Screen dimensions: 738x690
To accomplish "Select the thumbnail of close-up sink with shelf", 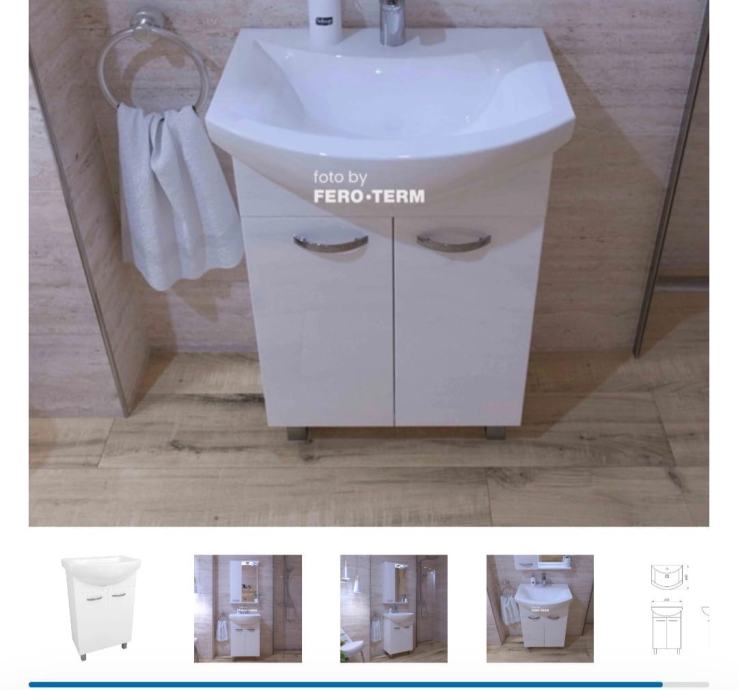I will (x=540, y=608).
